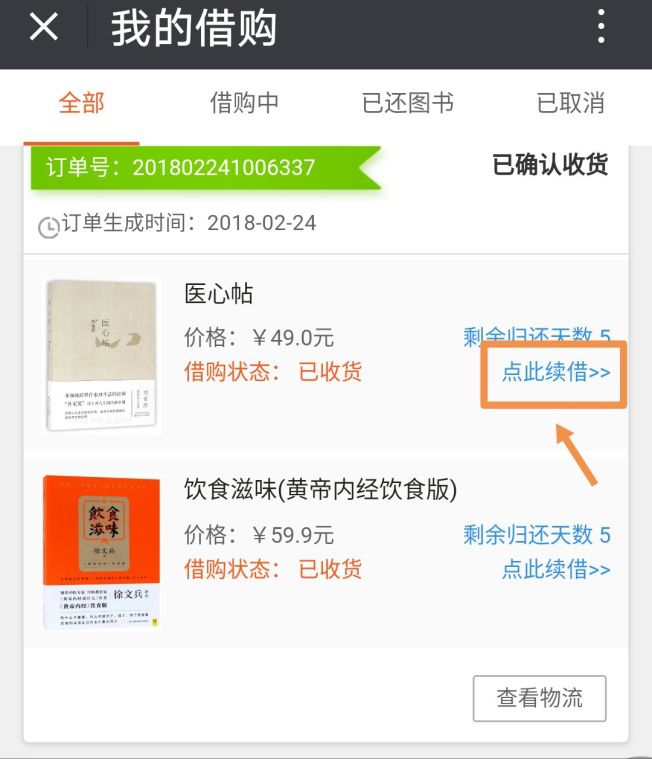The height and width of the screenshot is (759, 652).
Task: Switch to the 借购中 tab
Action: (244, 102)
